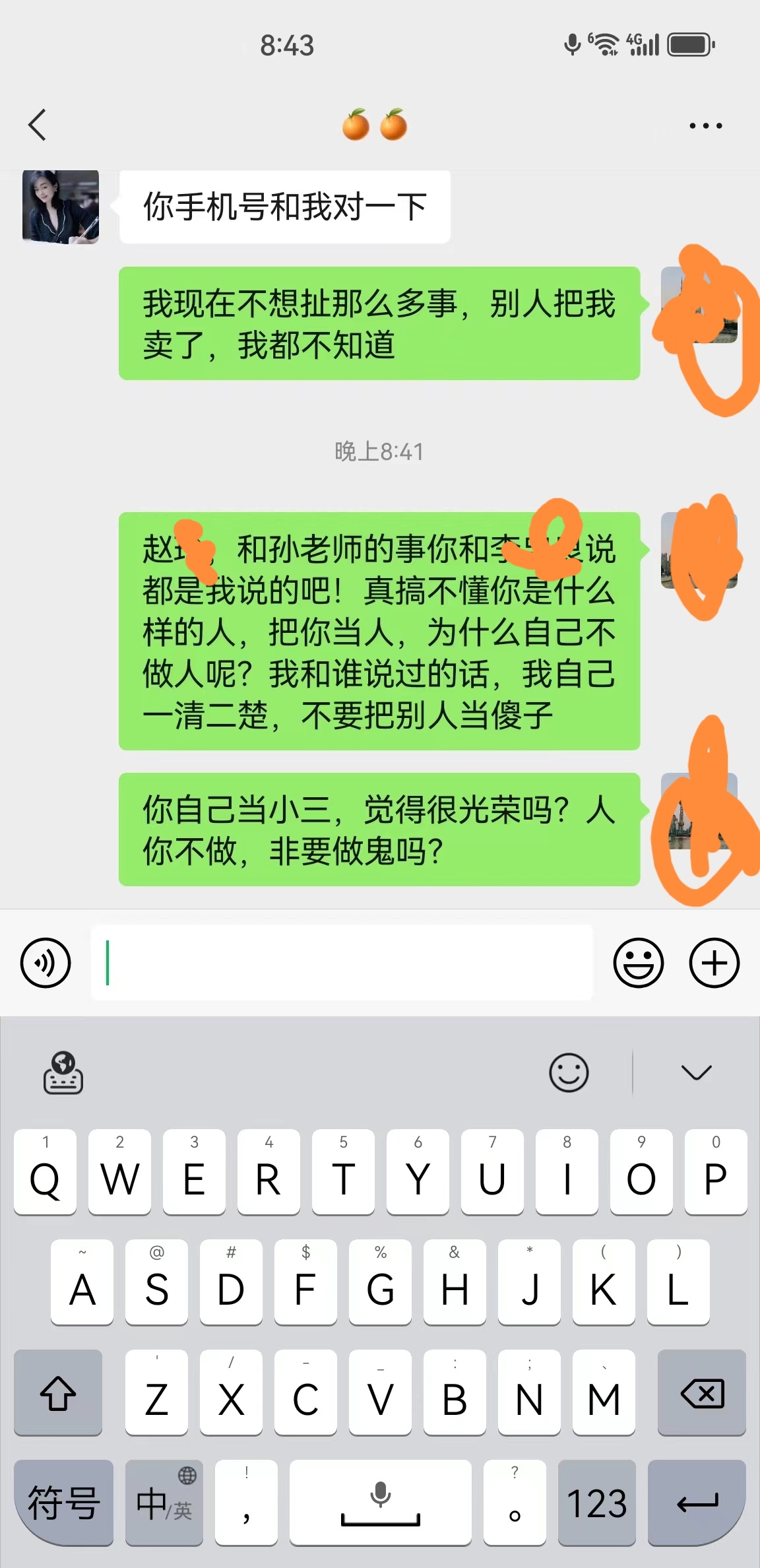Go back to the chat list
Screen dimensions: 760x1568
(38, 125)
